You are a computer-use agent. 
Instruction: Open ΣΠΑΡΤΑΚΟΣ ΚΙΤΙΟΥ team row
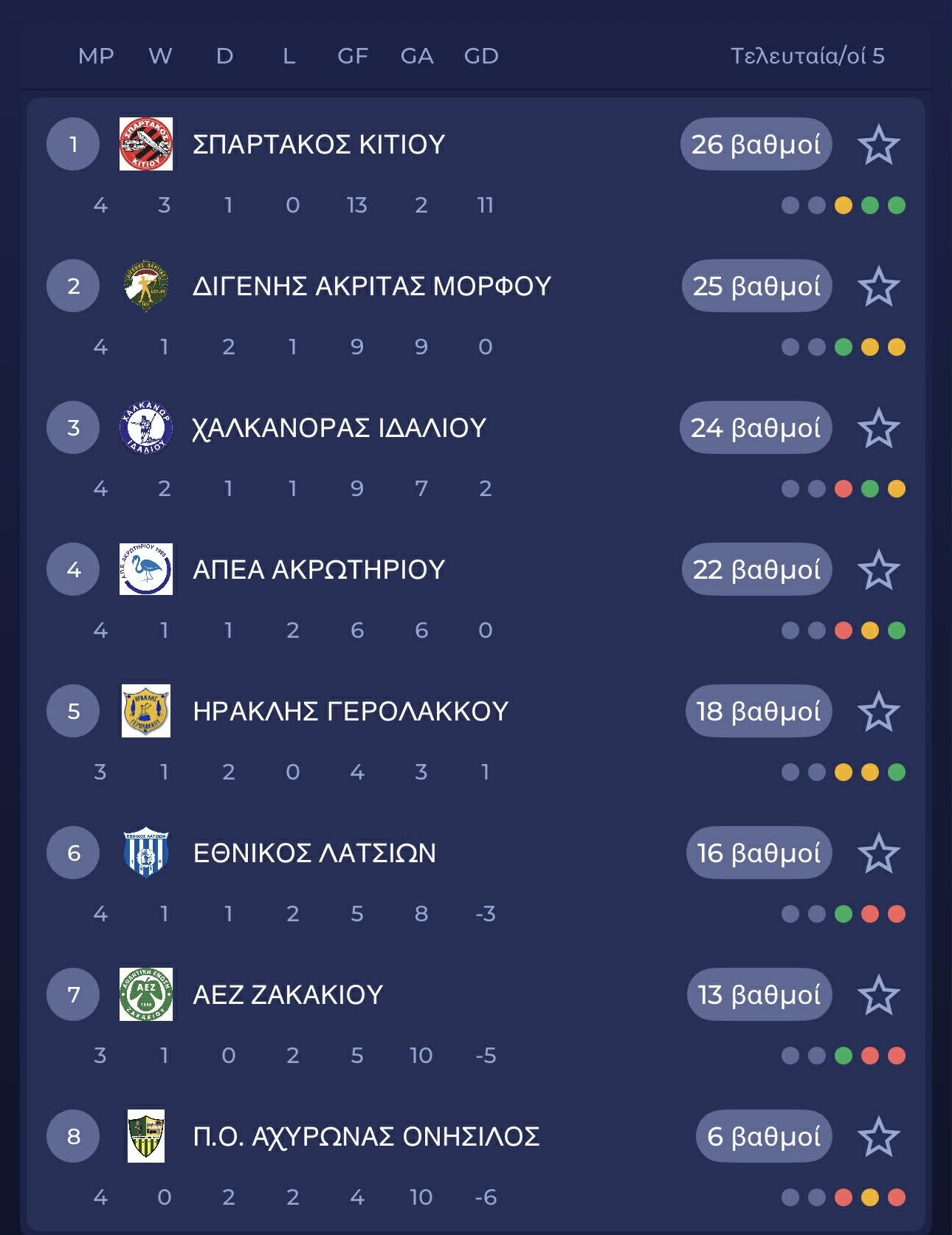click(x=319, y=145)
